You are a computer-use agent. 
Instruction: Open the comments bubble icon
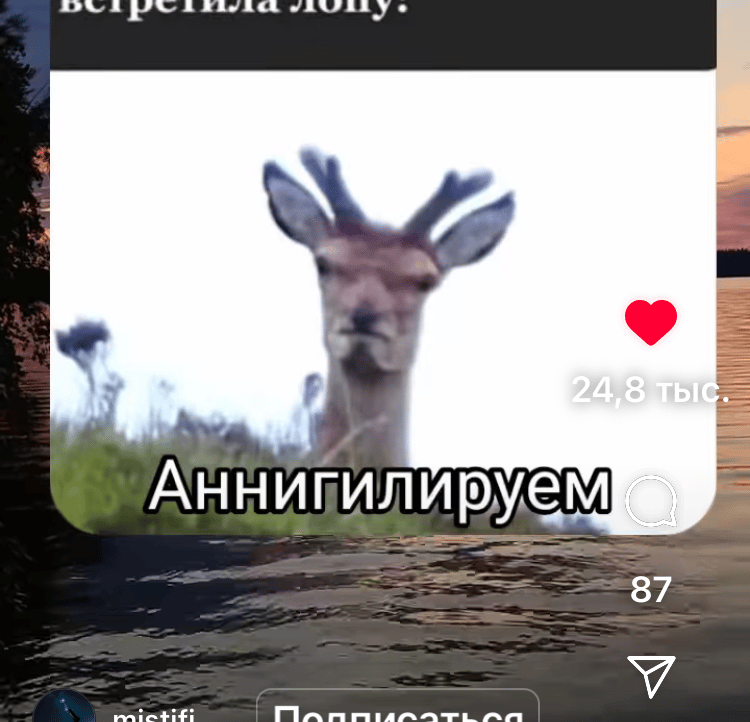coord(651,501)
